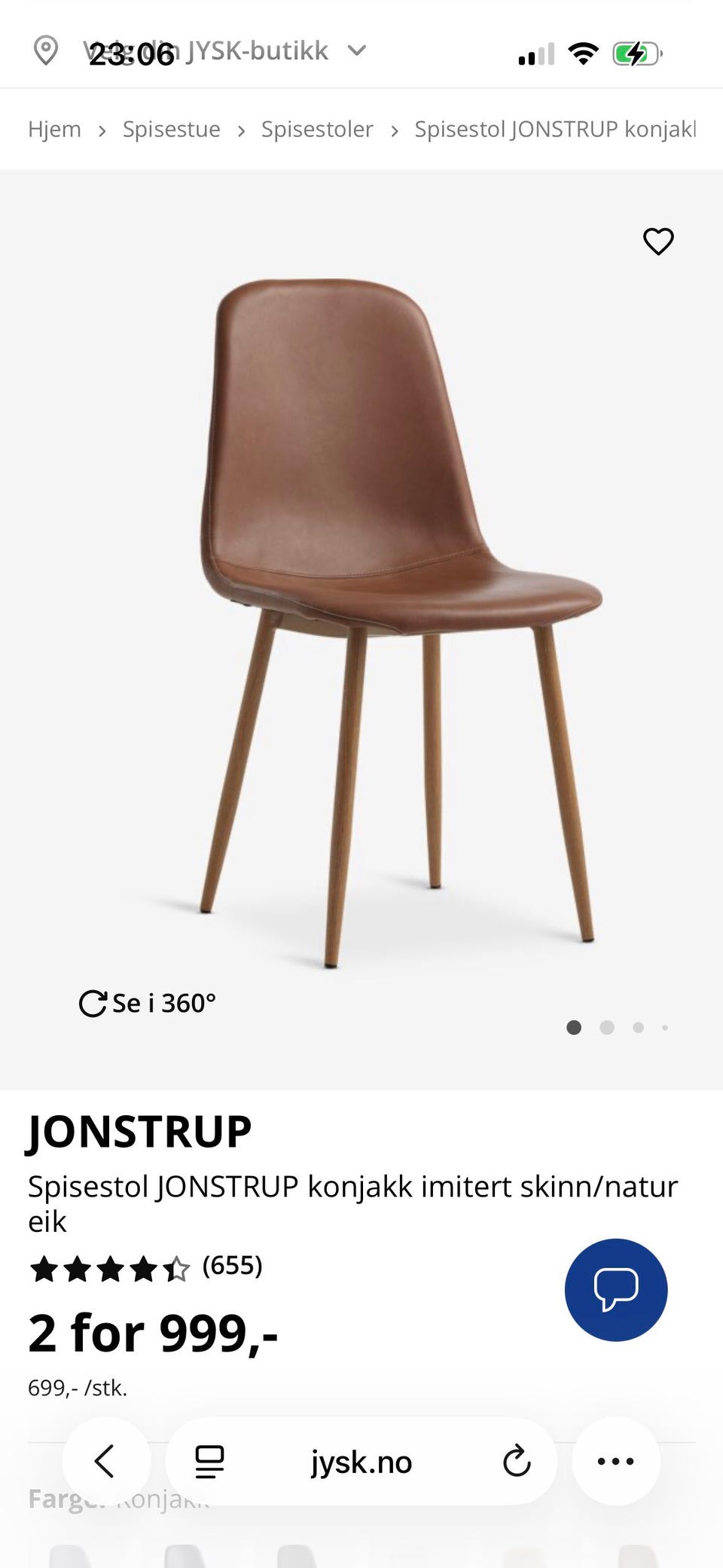Add JONSTRUP chair to favorites with heart
The image size is (723, 1568).
pos(658,241)
